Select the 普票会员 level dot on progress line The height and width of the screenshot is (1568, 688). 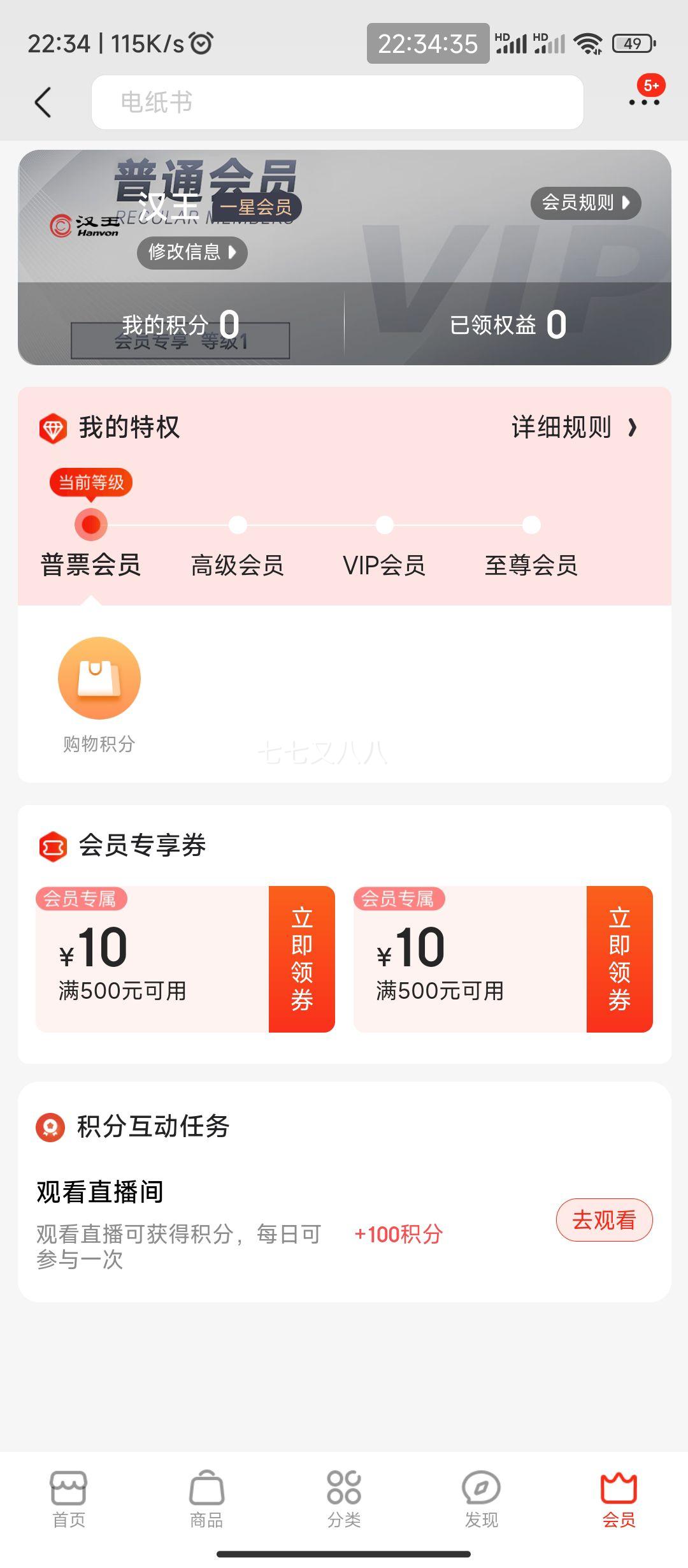(x=90, y=525)
